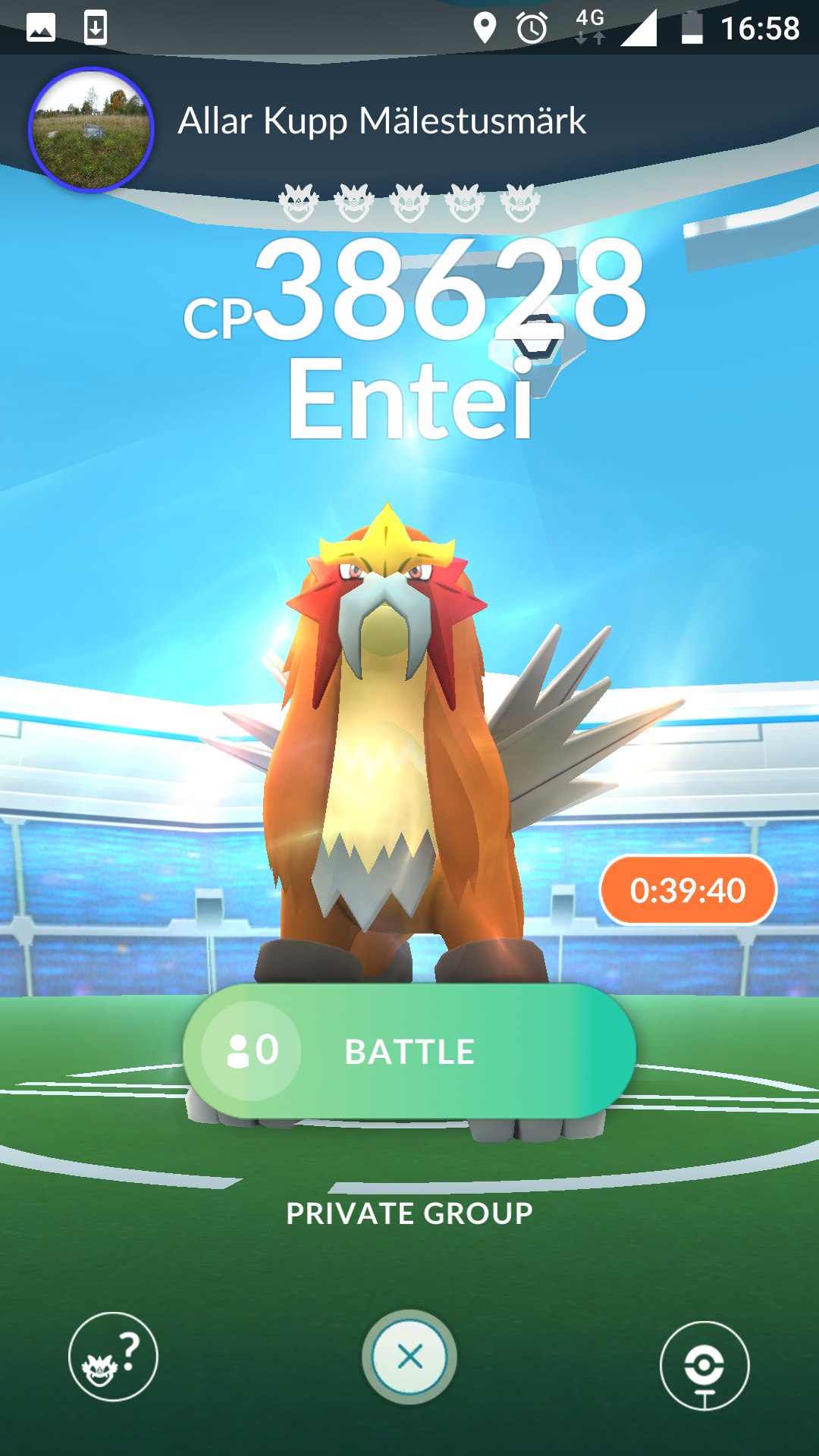Open the Allar Kupp Mälestusmärk gym photo

92,130
